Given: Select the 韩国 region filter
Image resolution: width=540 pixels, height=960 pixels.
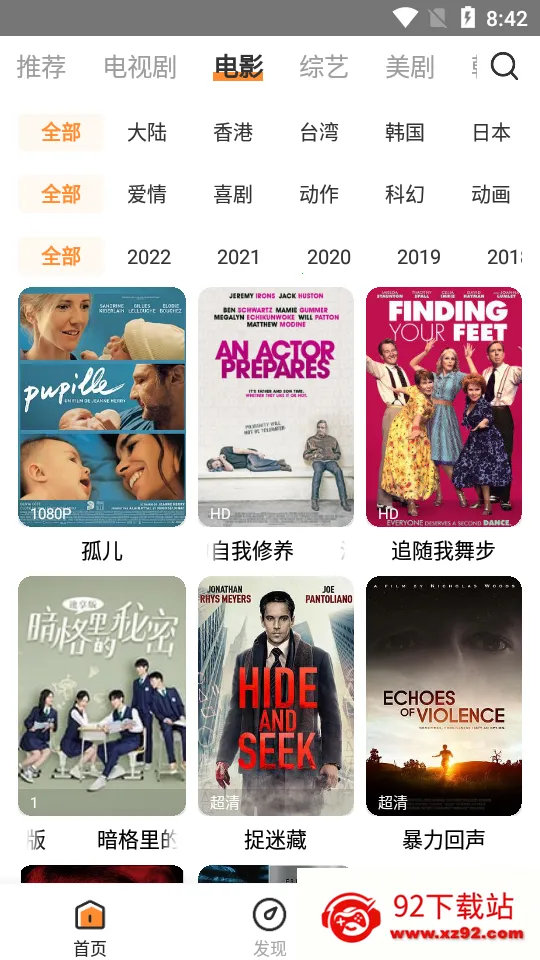Looking at the screenshot, I should (405, 132).
